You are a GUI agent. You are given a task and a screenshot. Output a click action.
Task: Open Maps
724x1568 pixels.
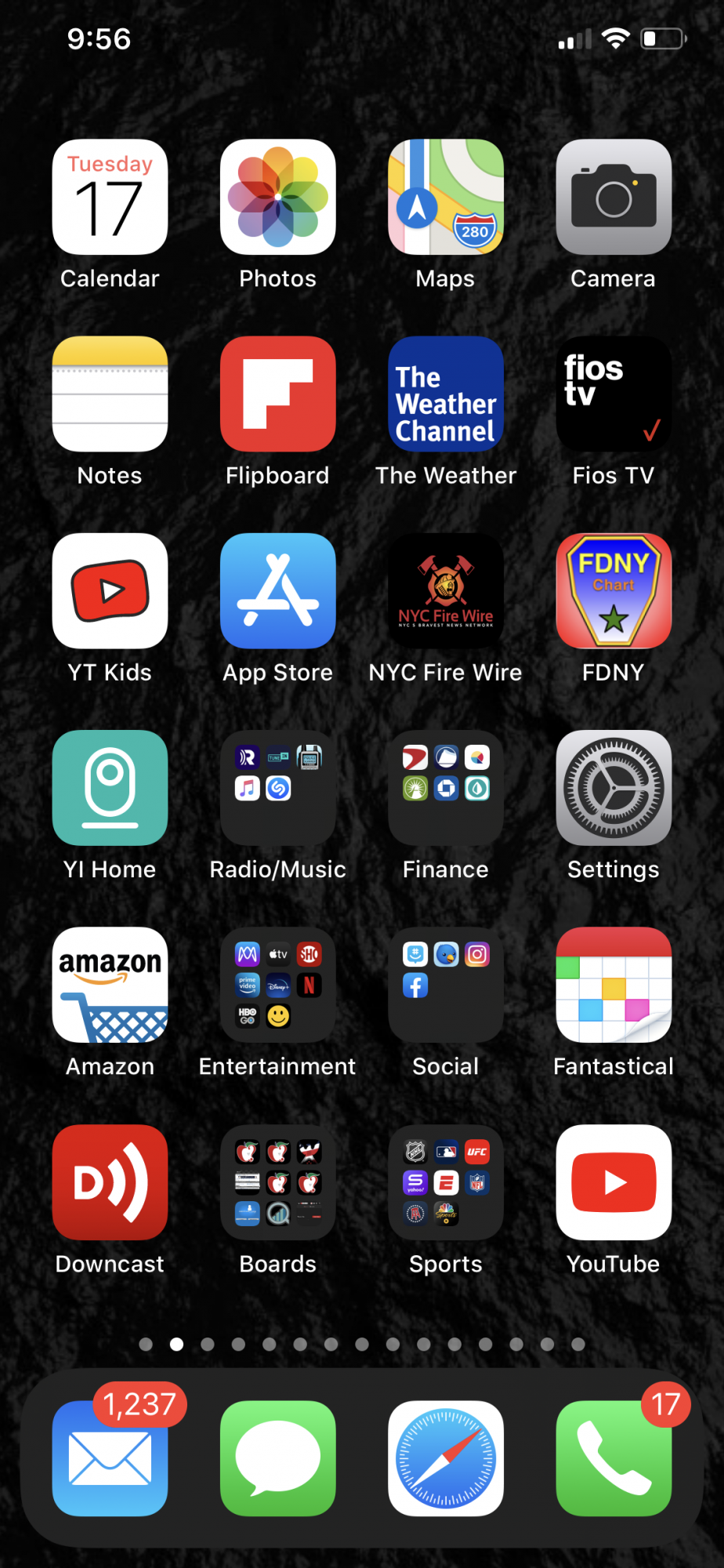445,197
